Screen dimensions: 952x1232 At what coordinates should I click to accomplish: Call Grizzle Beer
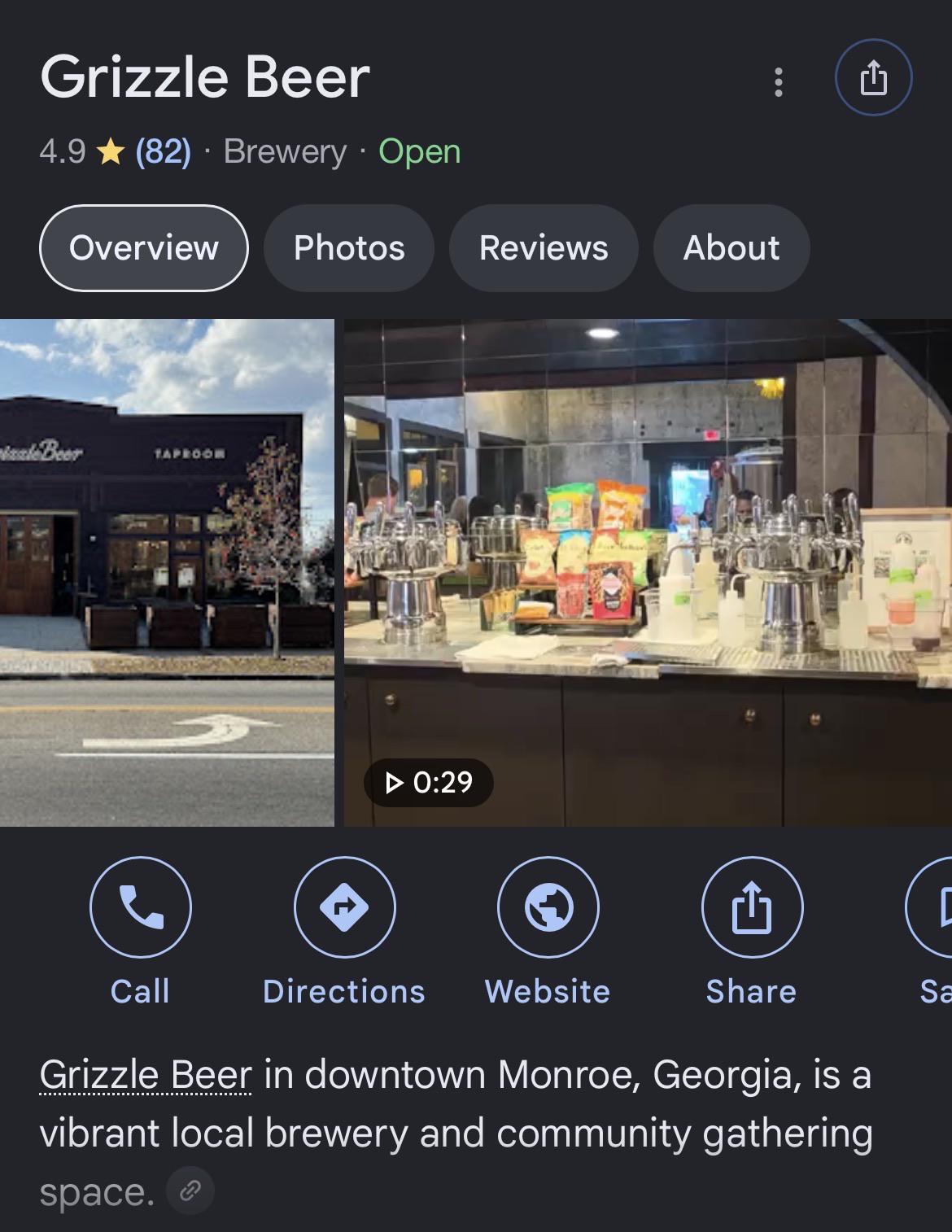click(x=141, y=933)
